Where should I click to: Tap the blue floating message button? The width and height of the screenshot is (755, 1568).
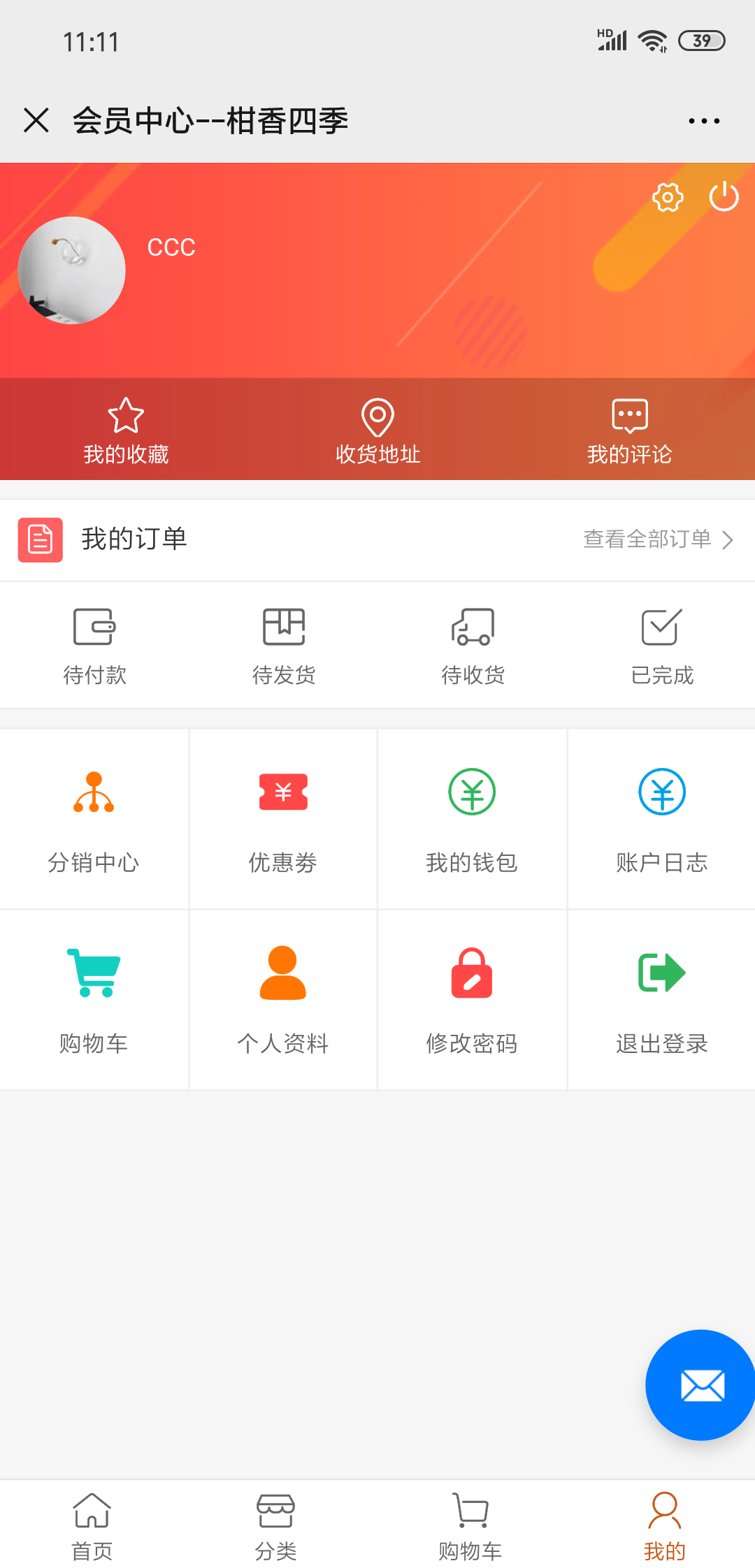[x=701, y=1385]
